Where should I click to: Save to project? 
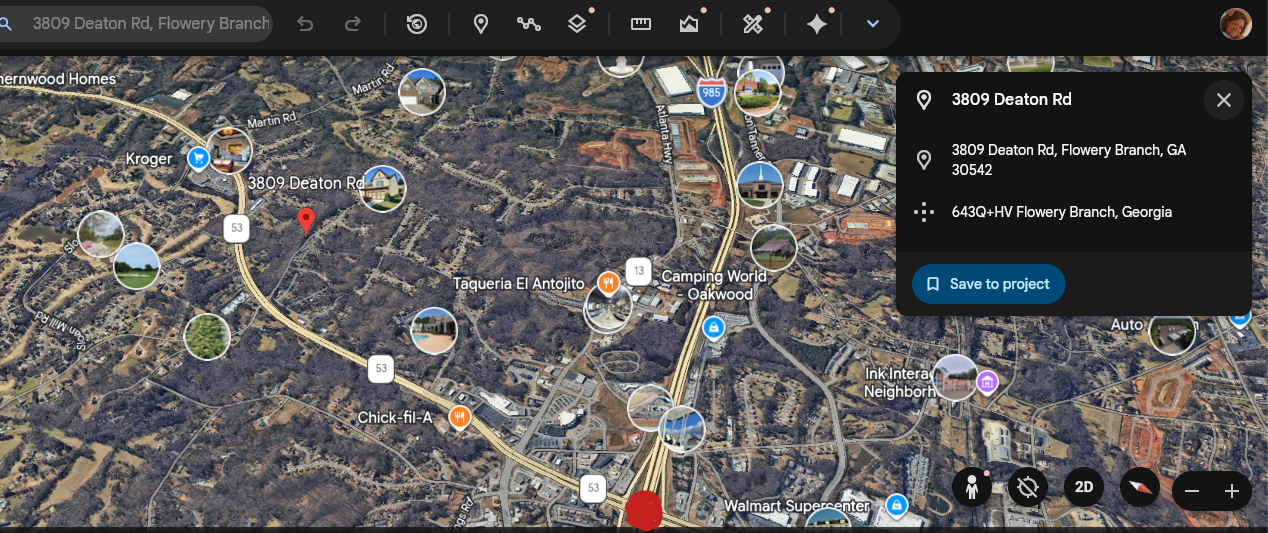coord(988,284)
